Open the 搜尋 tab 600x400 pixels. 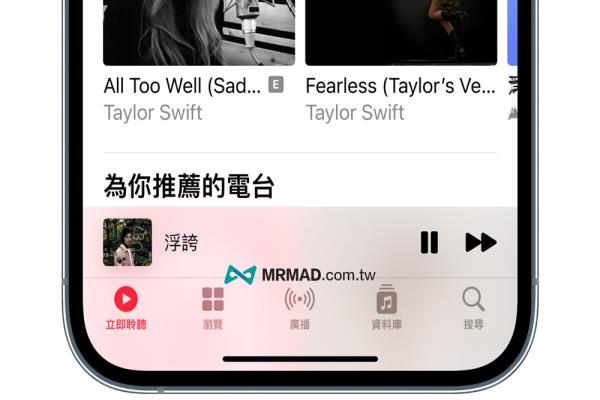[x=473, y=307]
